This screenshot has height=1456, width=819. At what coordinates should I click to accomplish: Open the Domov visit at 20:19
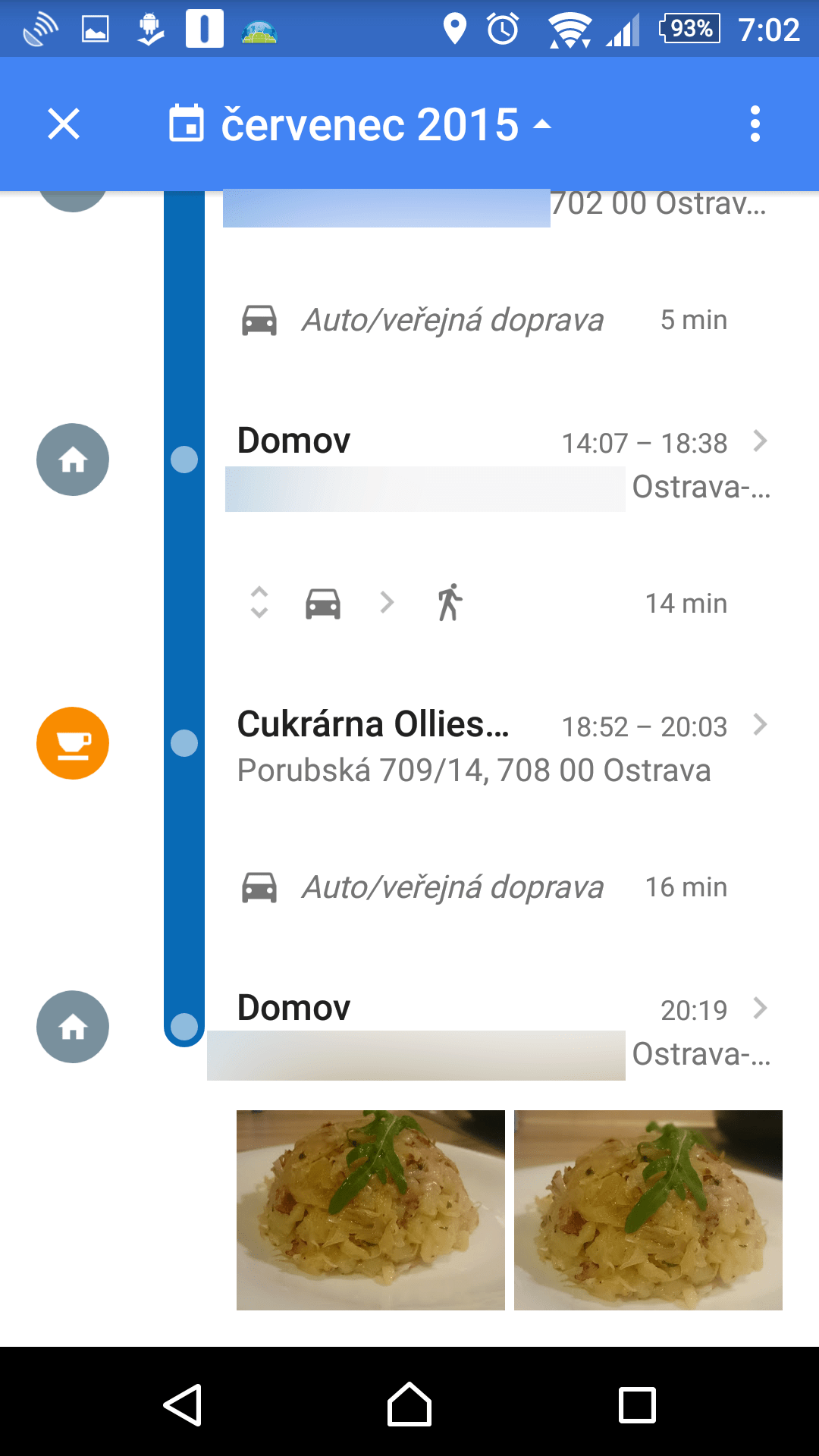click(x=500, y=1030)
